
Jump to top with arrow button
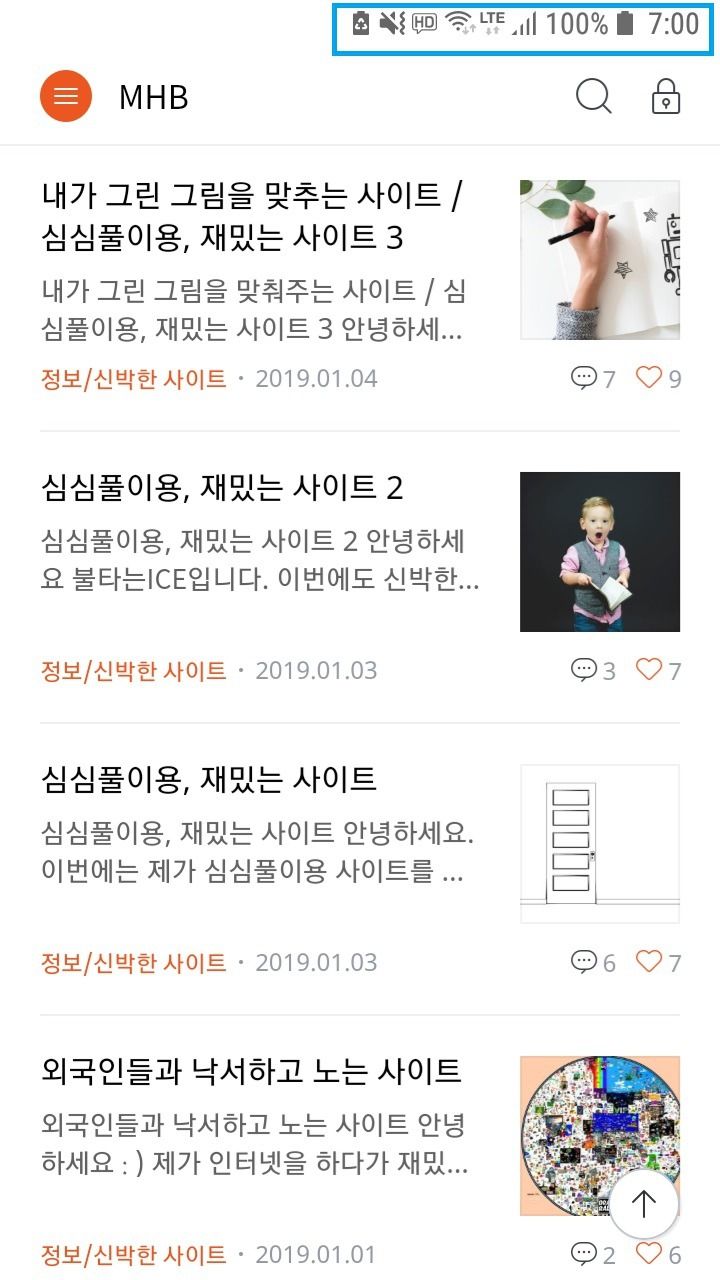644,1204
